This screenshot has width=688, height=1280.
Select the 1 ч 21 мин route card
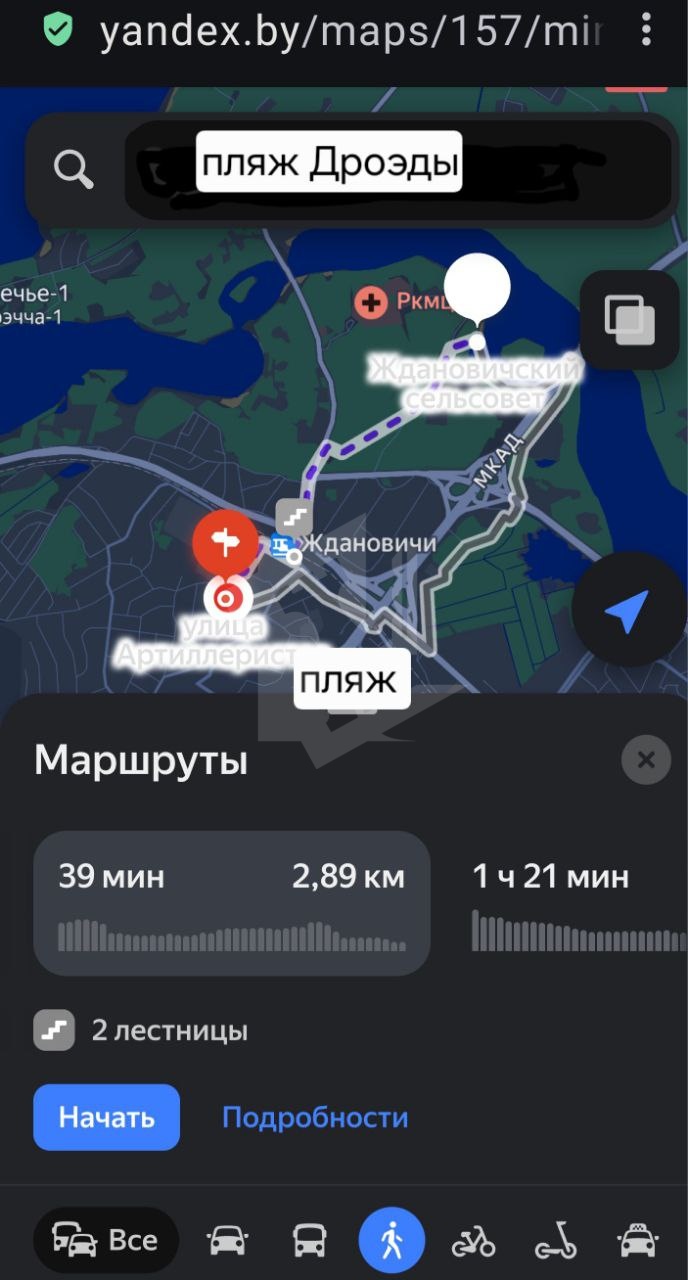pyautogui.click(x=578, y=902)
